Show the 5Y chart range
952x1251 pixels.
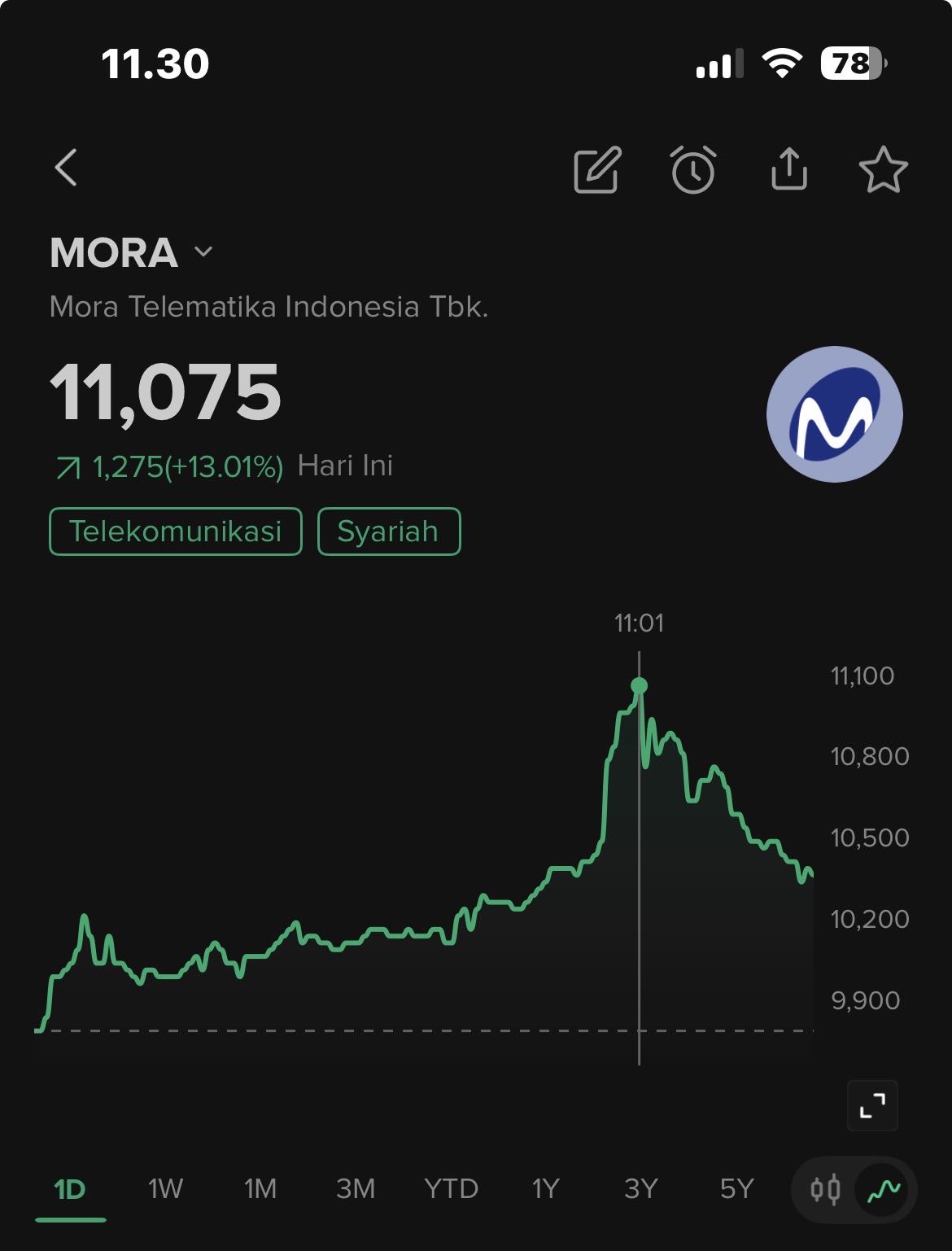pyautogui.click(x=736, y=1189)
